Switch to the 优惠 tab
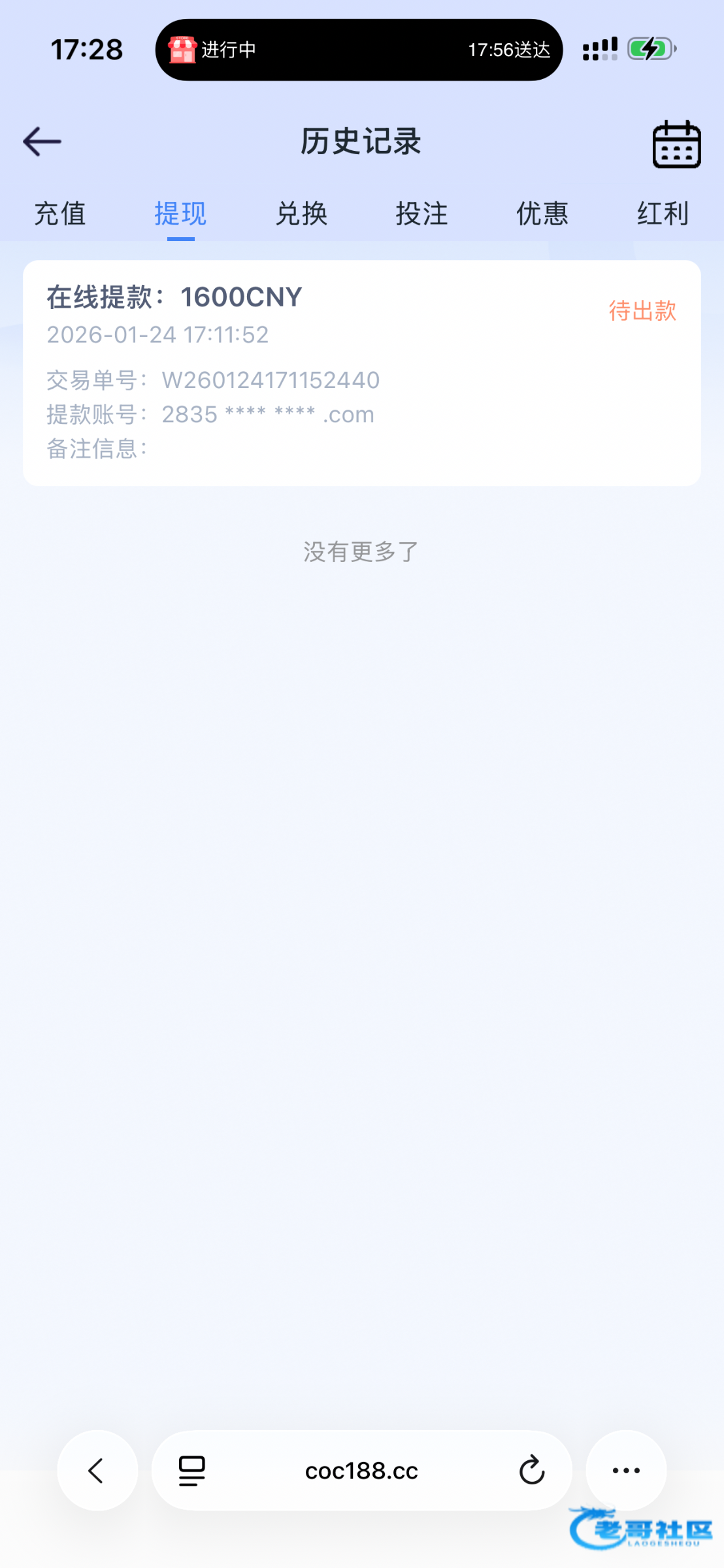The height and width of the screenshot is (1568, 724). [542, 214]
